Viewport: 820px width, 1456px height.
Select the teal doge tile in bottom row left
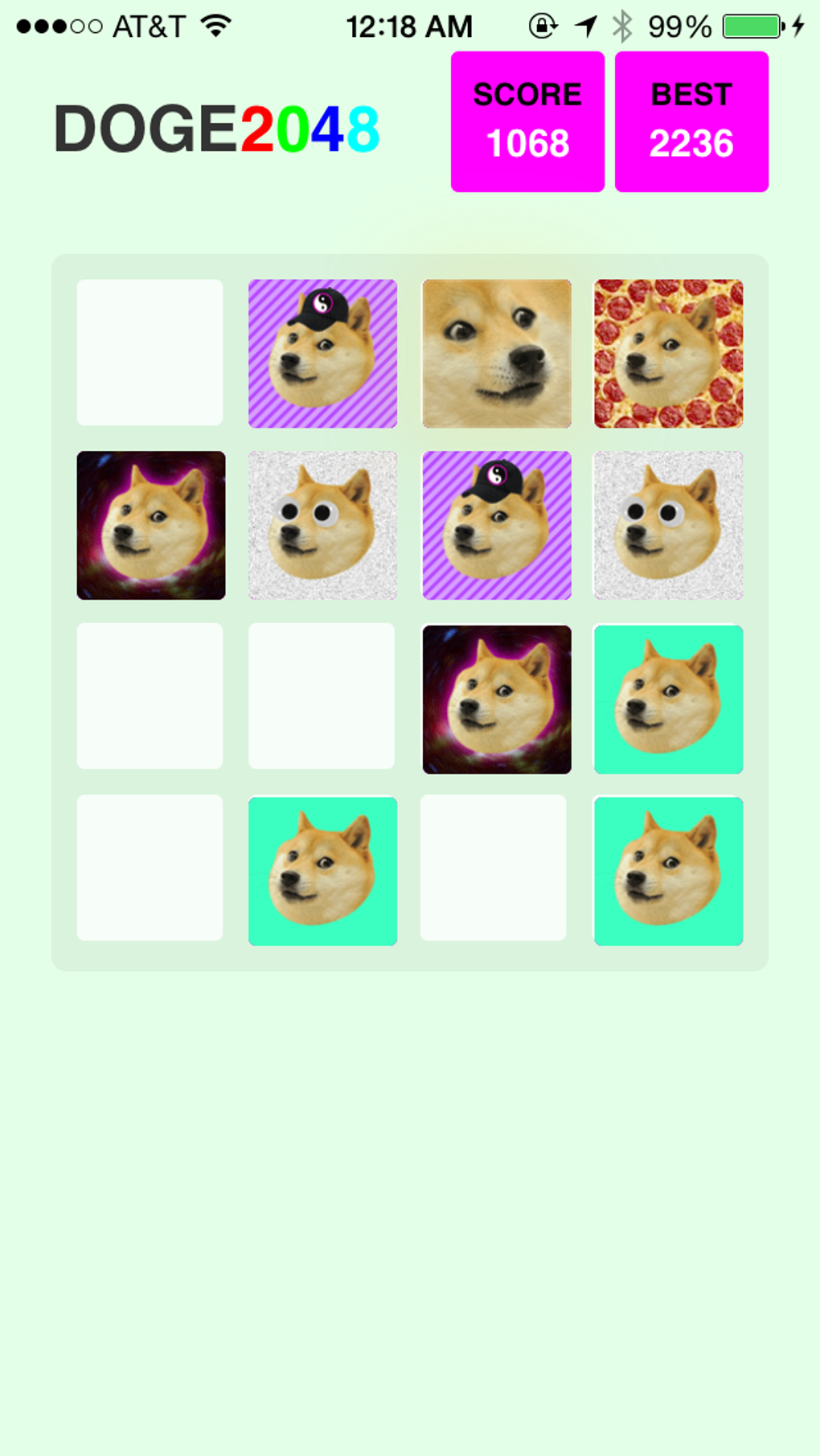click(x=322, y=870)
